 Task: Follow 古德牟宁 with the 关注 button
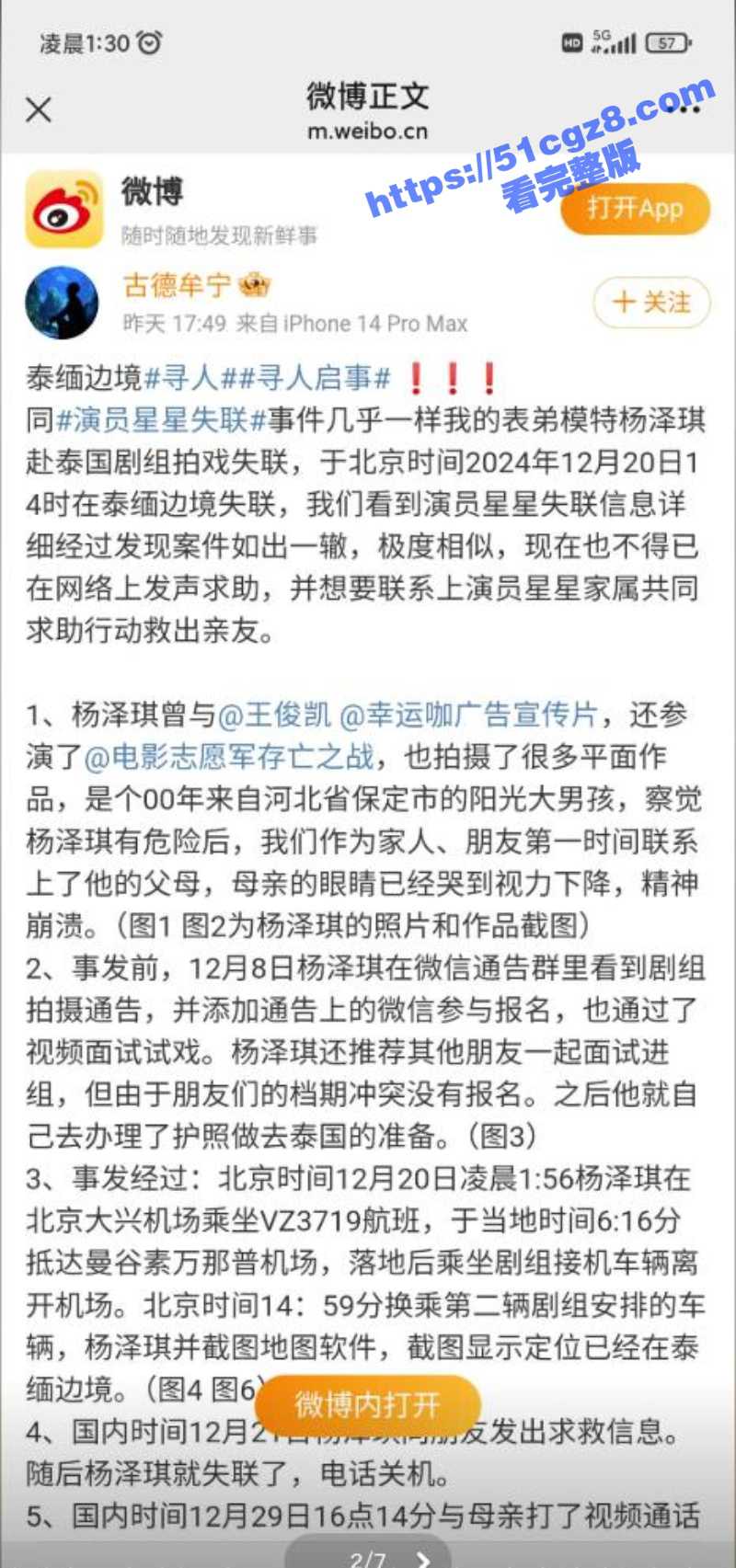pos(651,302)
